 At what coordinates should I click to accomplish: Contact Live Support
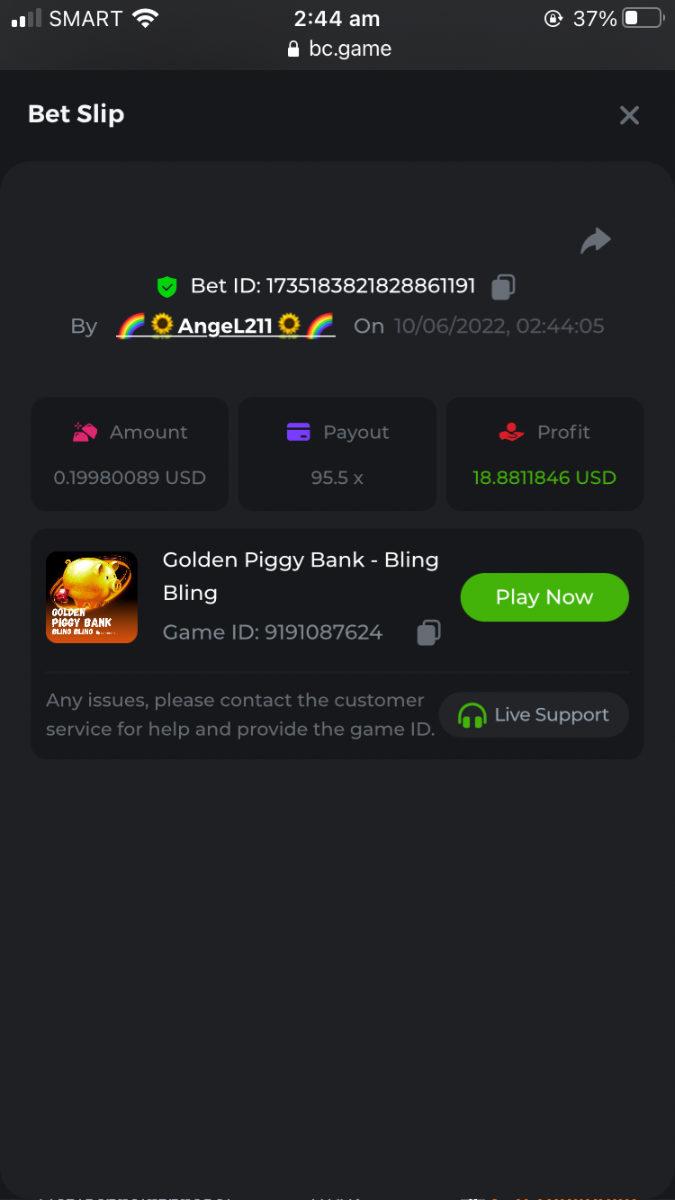click(534, 715)
